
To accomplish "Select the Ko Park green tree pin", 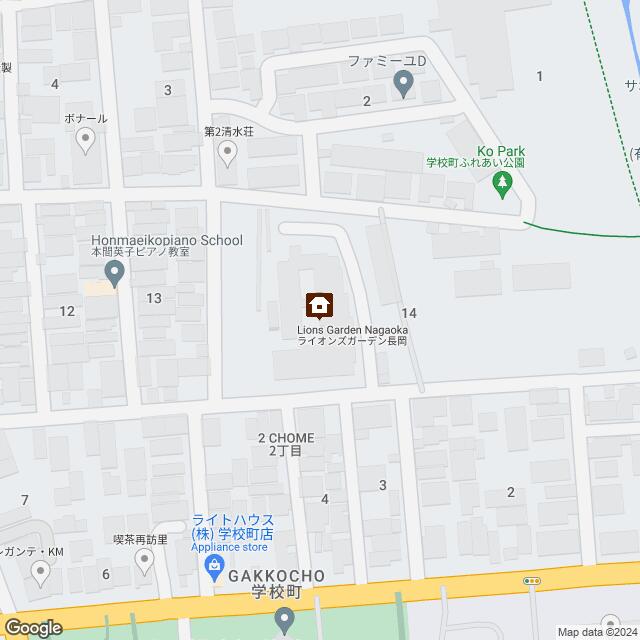I will [503, 183].
